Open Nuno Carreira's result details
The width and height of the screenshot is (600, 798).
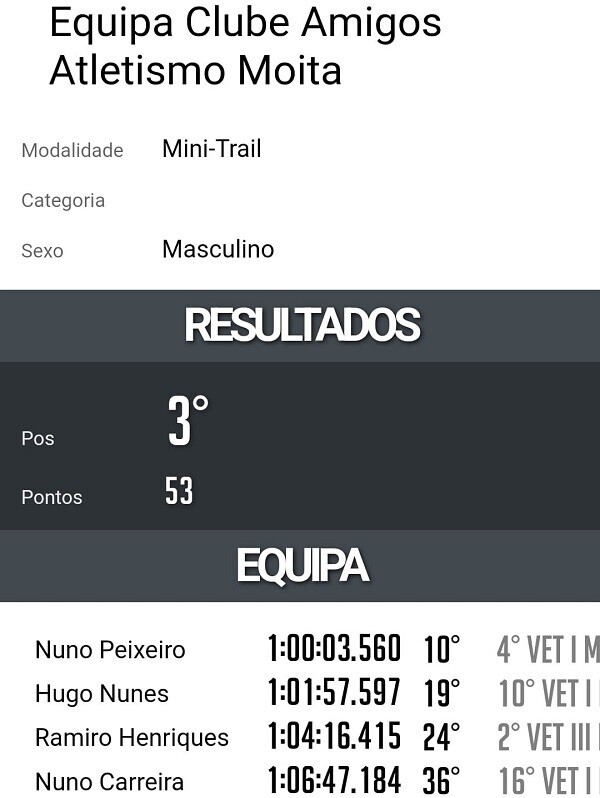pyautogui.click(x=109, y=782)
